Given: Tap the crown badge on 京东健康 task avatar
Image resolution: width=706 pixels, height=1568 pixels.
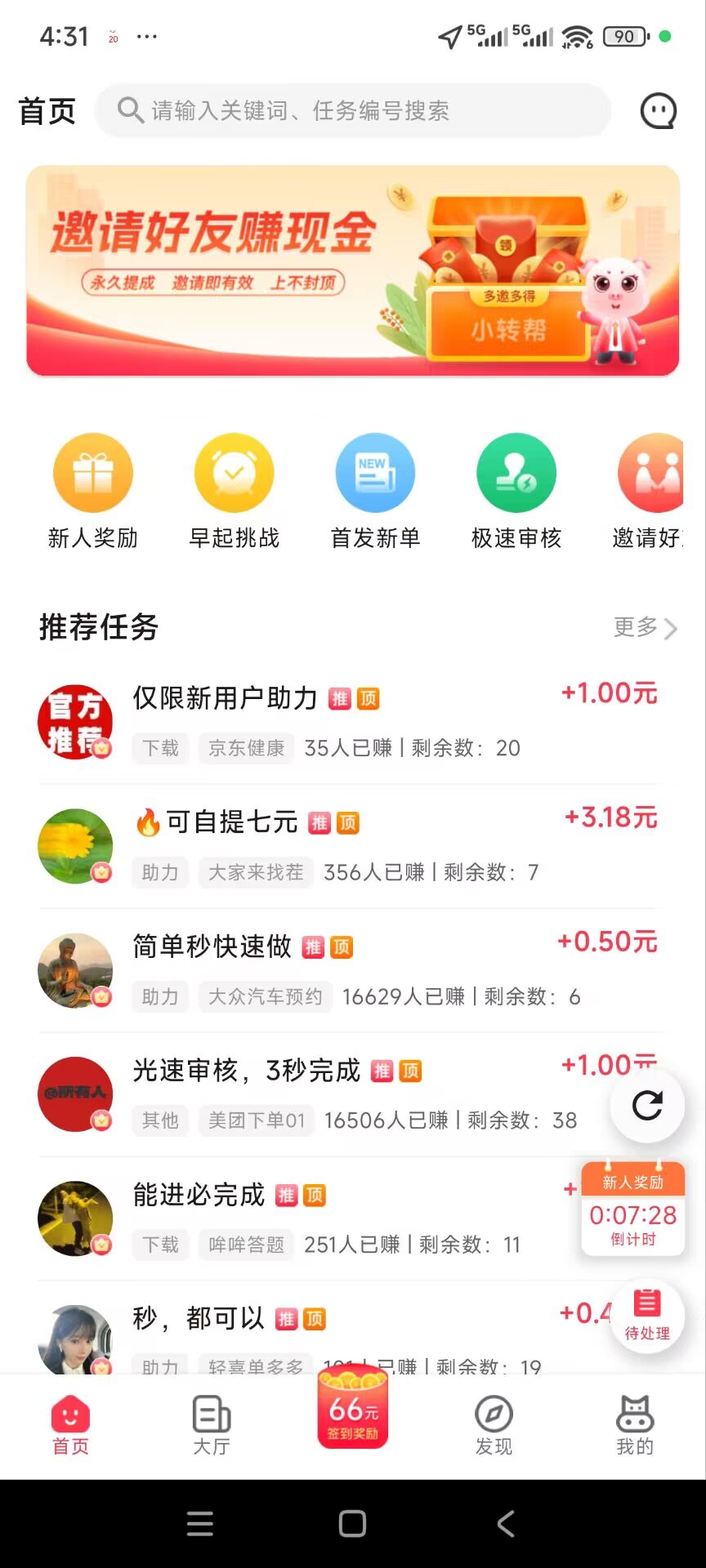Looking at the screenshot, I should pyautogui.click(x=101, y=747).
